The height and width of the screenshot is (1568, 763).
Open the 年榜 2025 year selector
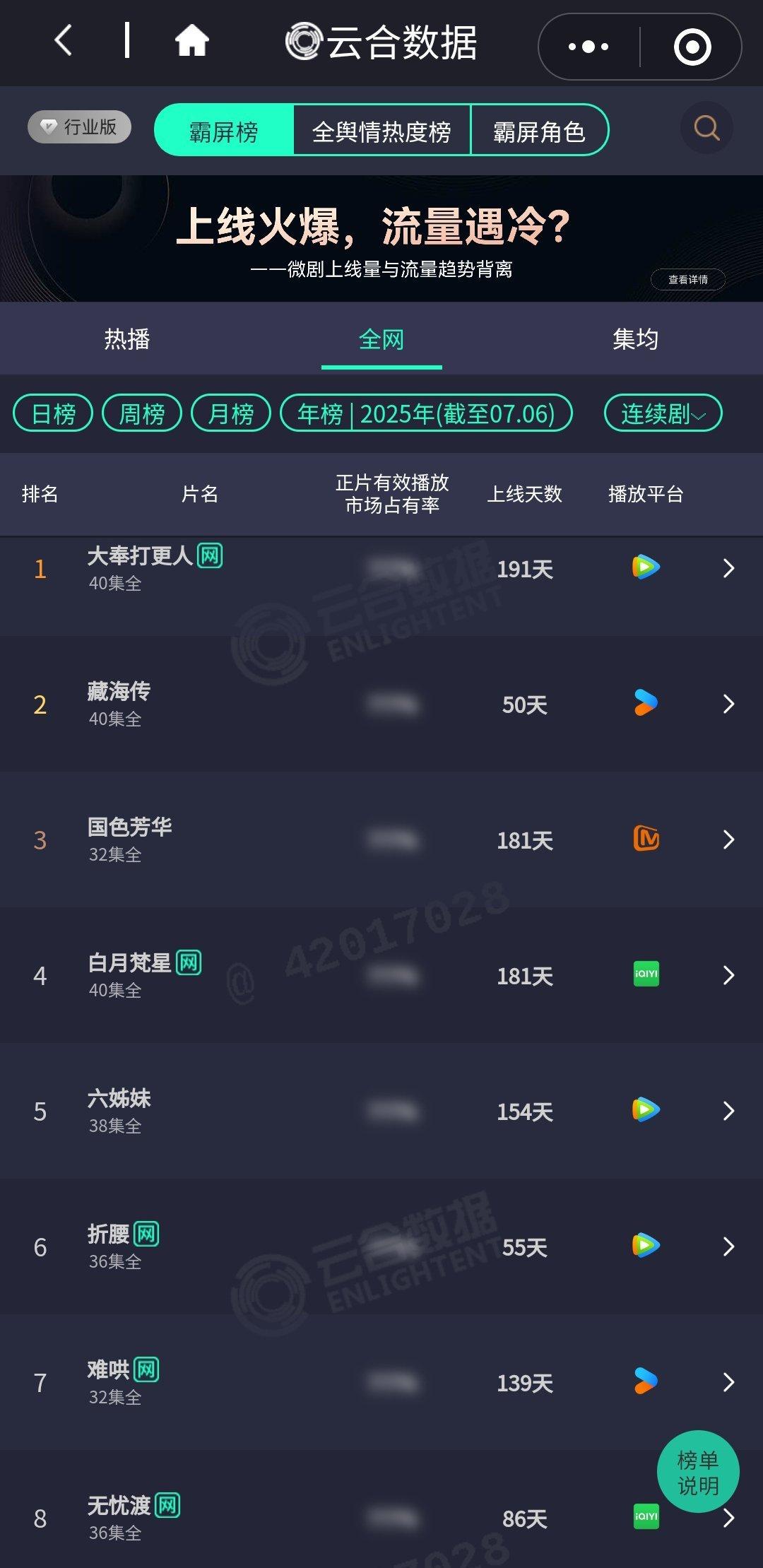click(426, 413)
